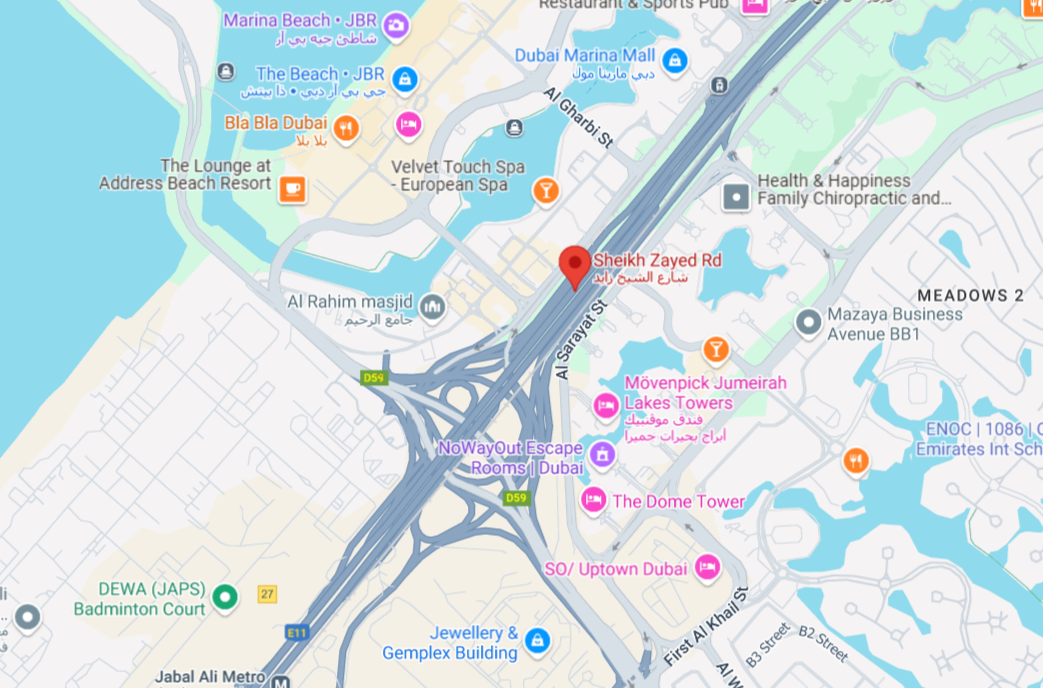The width and height of the screenshot is (1043, 688).
Task: Open Al Rahim masjid marker
Action: coord(433,307)
